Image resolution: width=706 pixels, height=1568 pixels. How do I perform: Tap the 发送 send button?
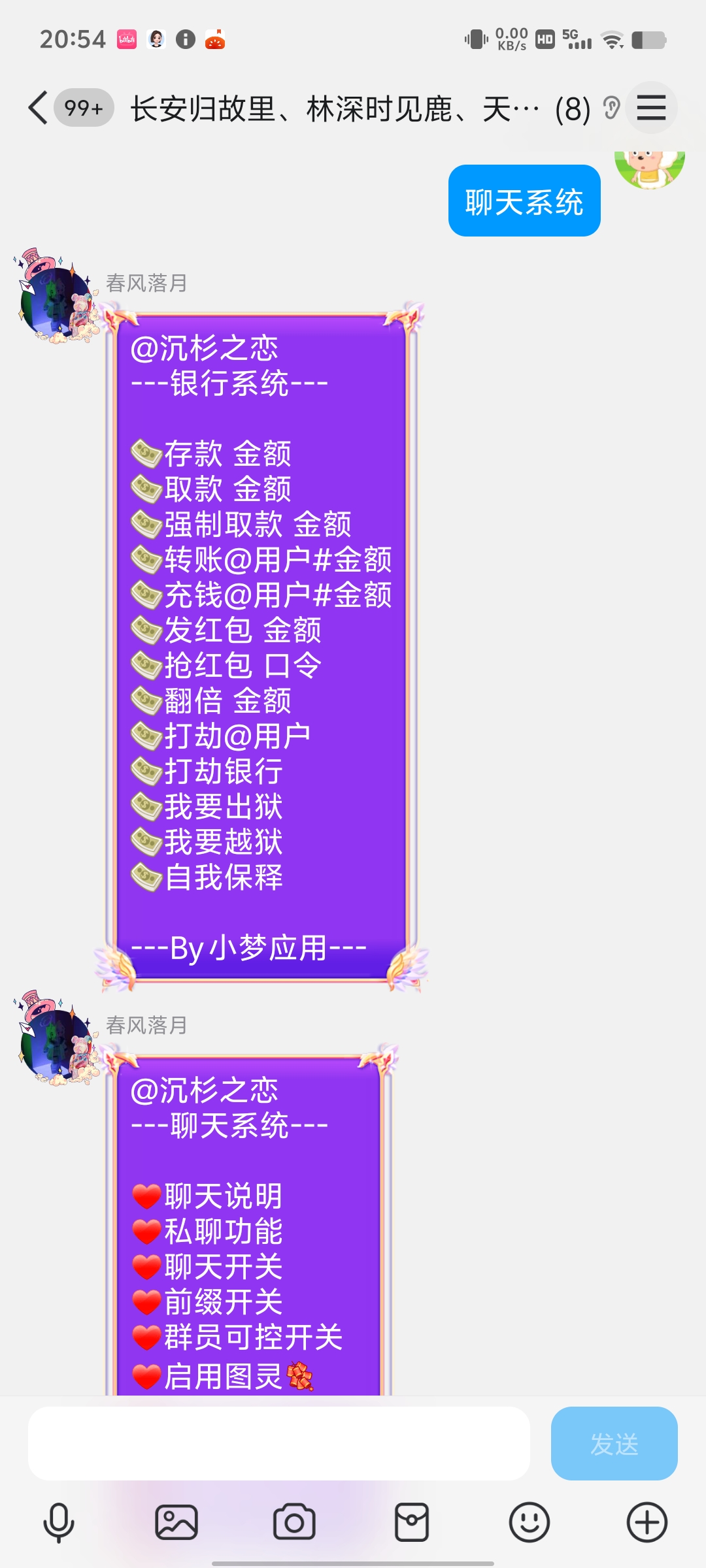(614, 1443)
